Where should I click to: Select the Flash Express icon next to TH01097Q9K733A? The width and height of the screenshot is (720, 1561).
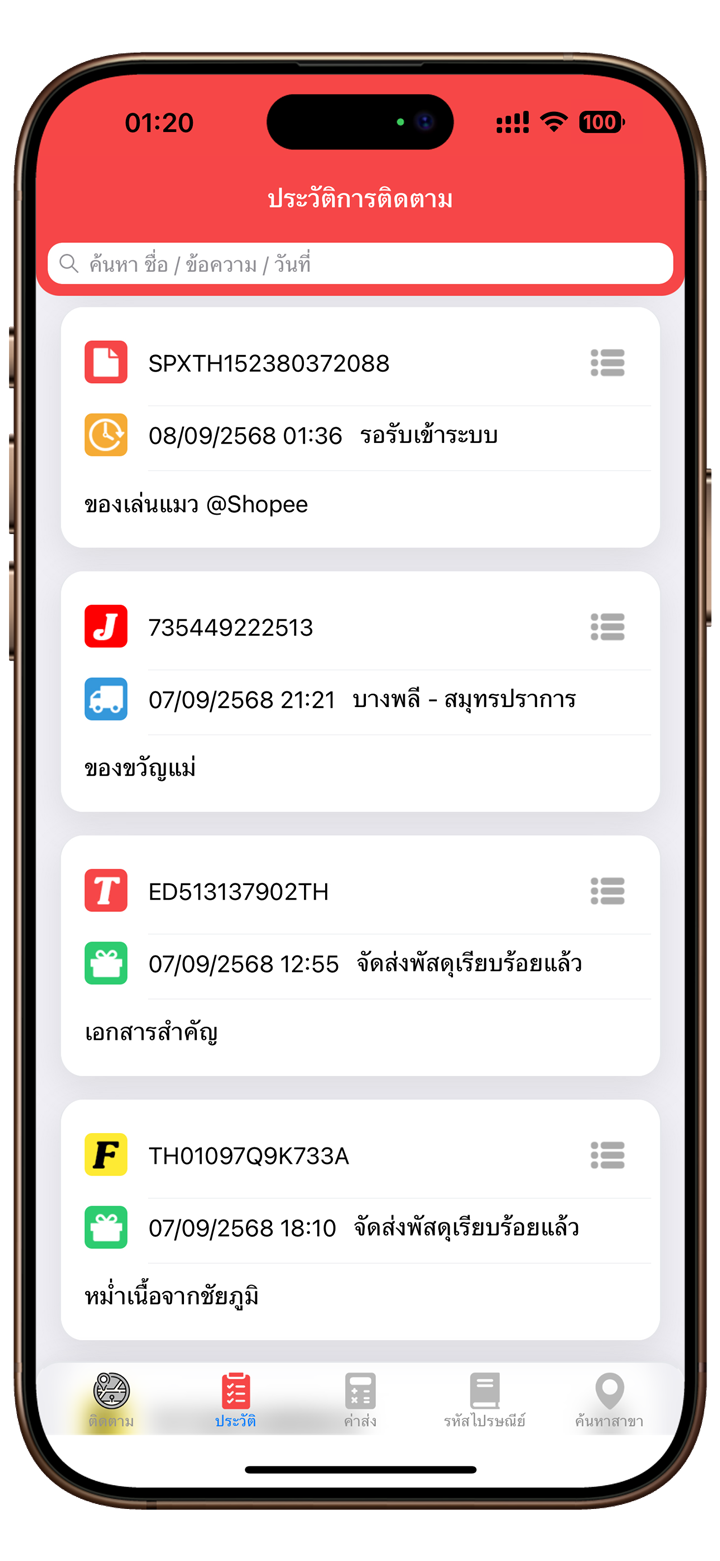(106, 1154)
